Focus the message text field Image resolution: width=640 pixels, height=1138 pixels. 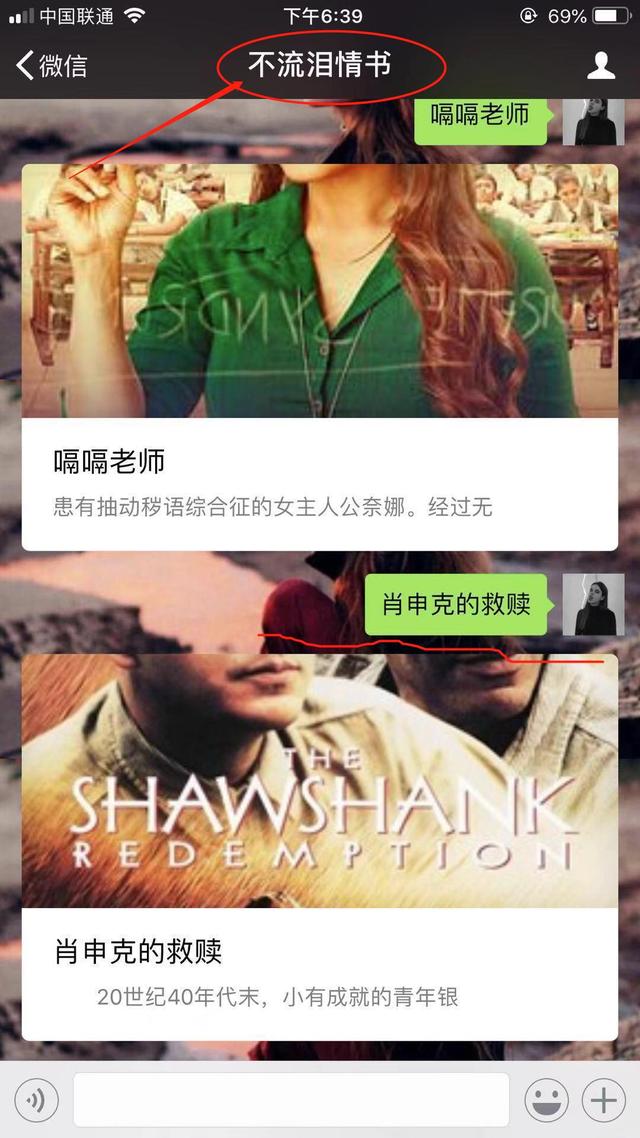click(291, 1101)
